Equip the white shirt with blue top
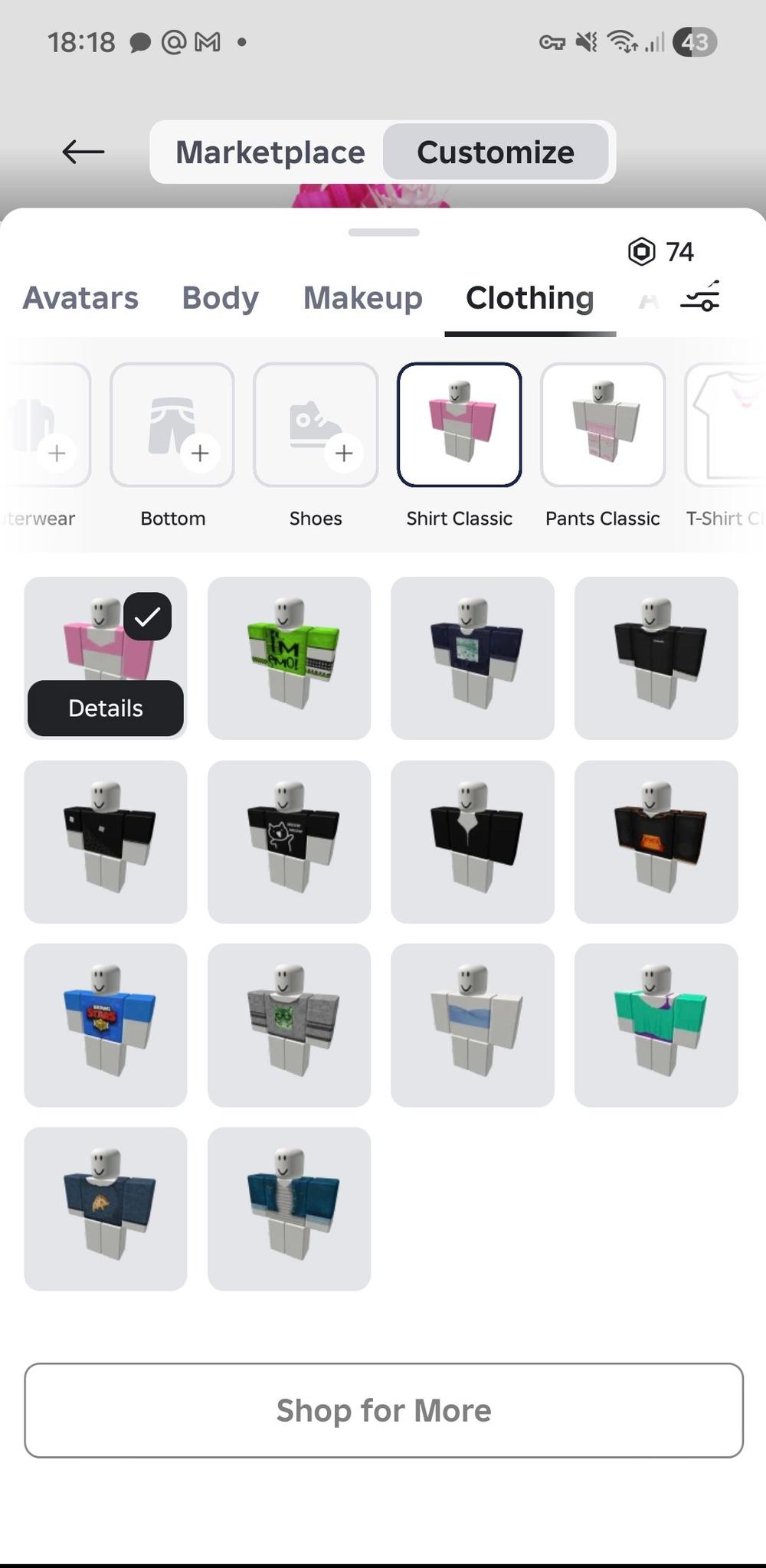The image size is (766, 1568). tap(473, 1024)
